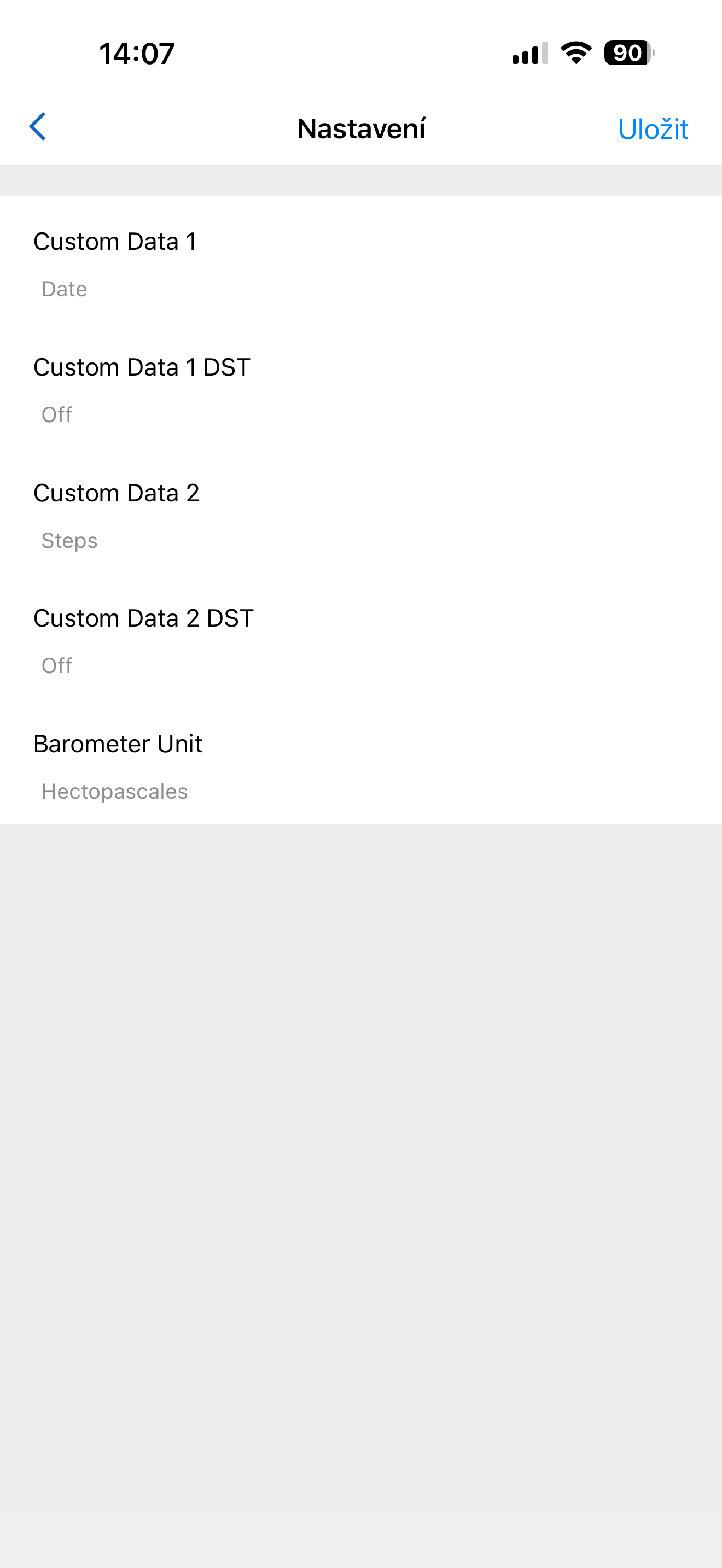Open the Custom Data 1 setting

(360, 264)
